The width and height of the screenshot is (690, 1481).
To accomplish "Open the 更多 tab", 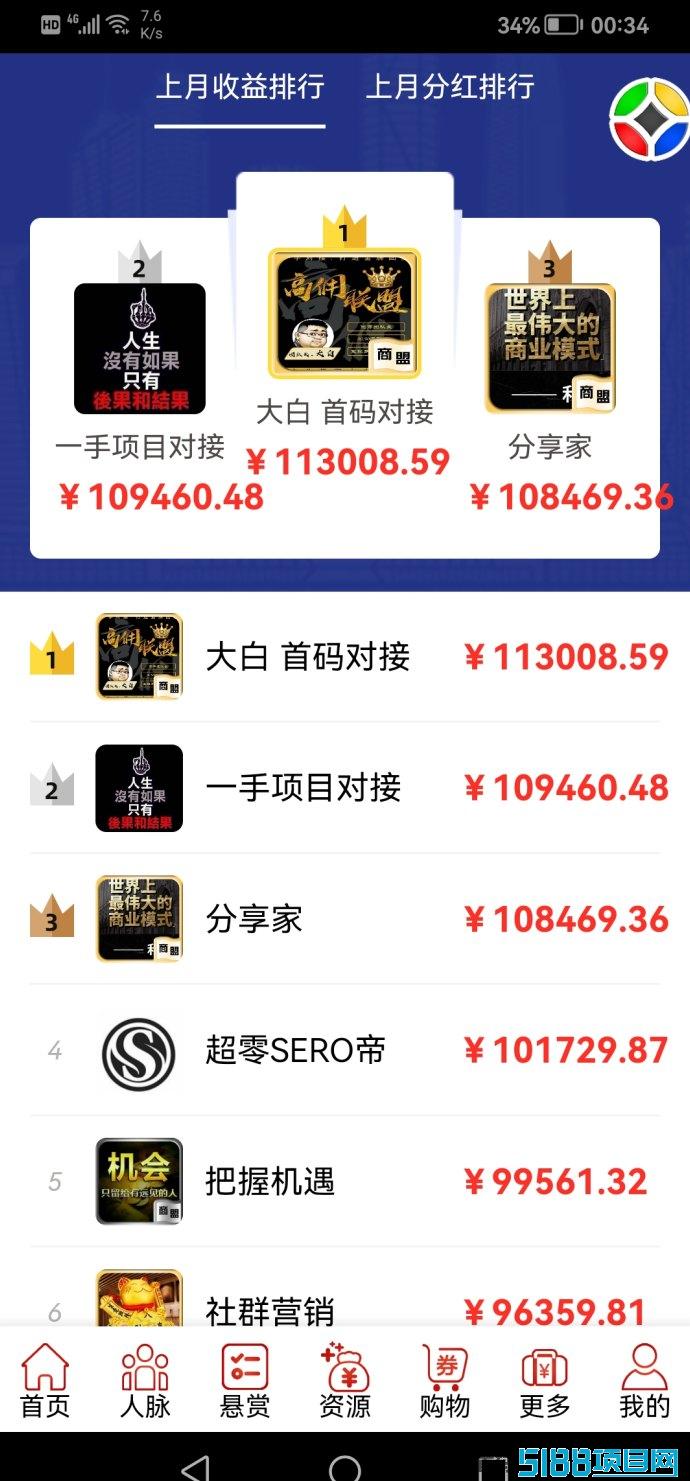I will pyautogui.click(x=545, y=1381).
